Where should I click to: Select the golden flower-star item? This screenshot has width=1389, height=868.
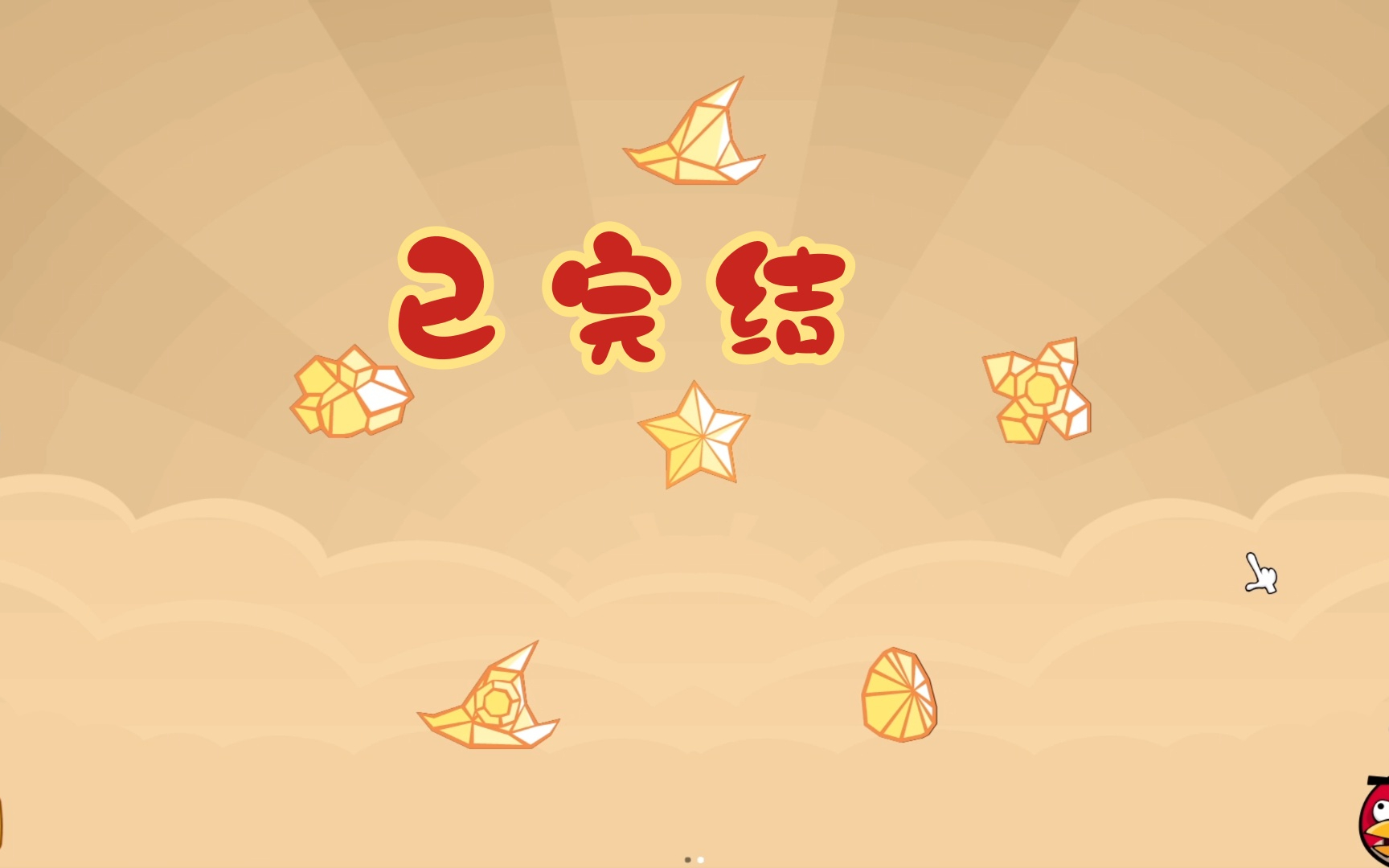[x=1039, y=392]
